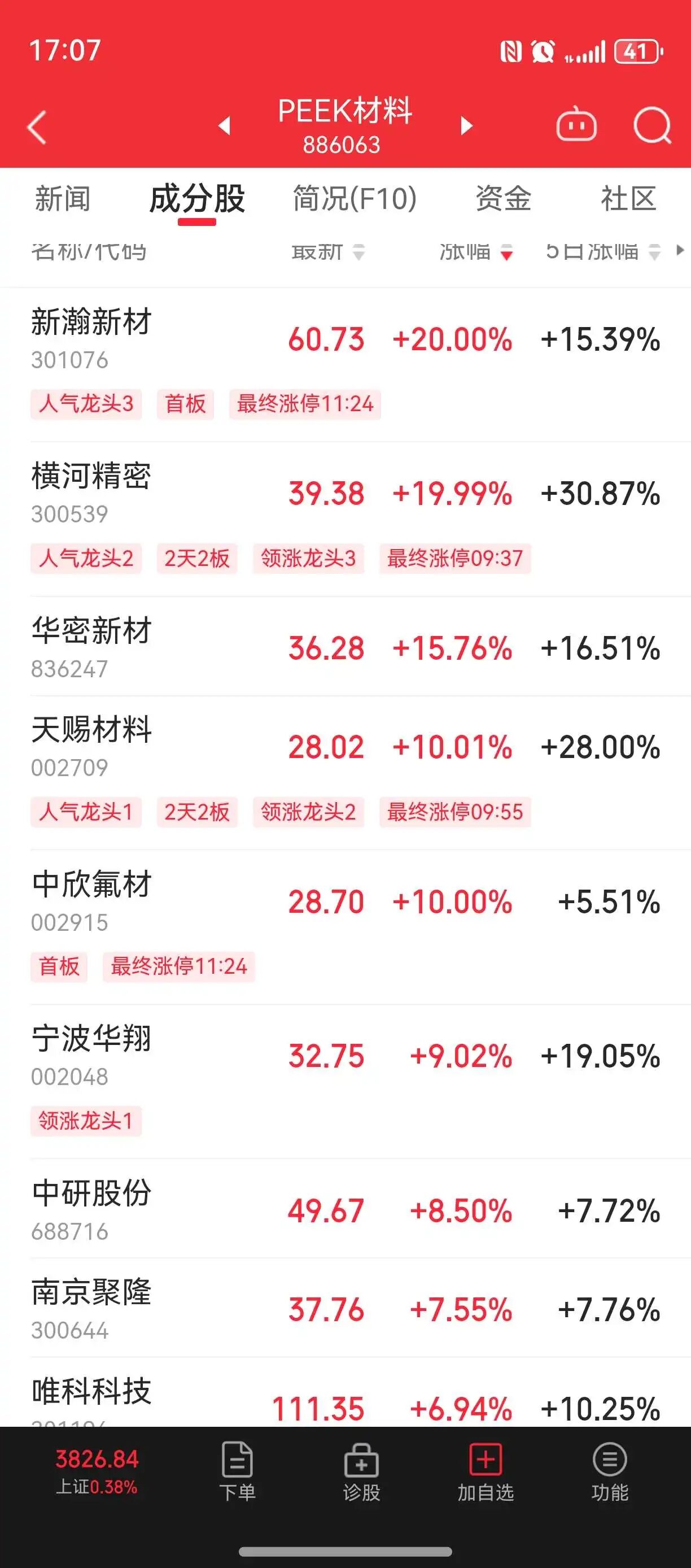691x1568 pixels.
Task: Switch to the 资金 tab
Action: click(x=503, y=199)
